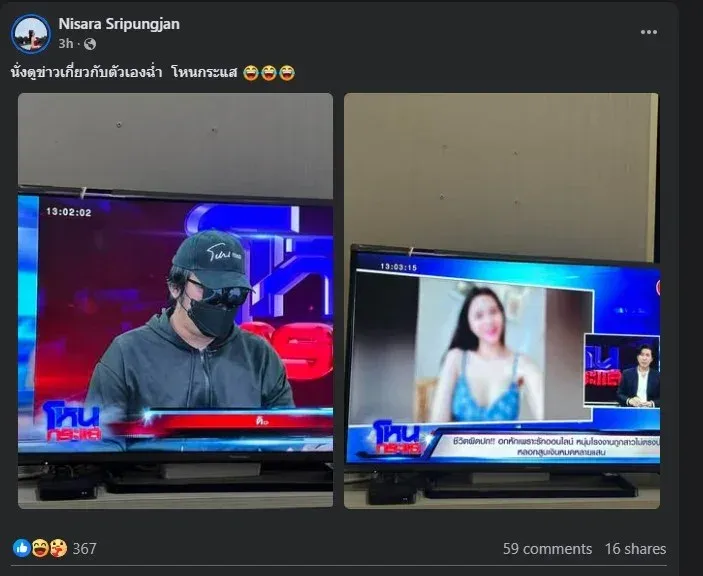Image resolution: width=703 pixels, height=576 pixels.
Task: Open the photo of the man in black cap
Action: pyautogui.click(x=176, y=300)
